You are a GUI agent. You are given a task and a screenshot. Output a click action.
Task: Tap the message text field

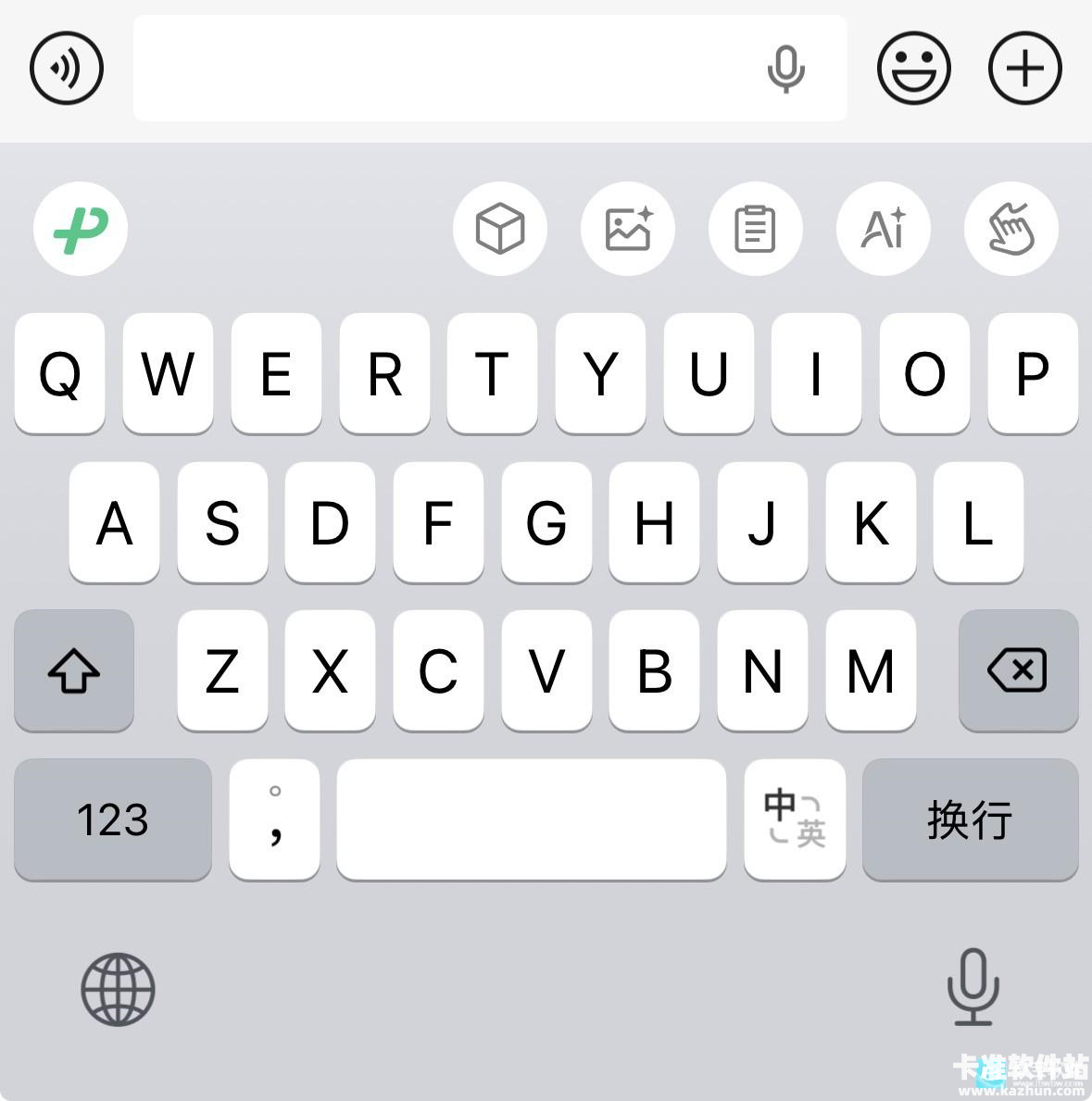click(445, 68)
